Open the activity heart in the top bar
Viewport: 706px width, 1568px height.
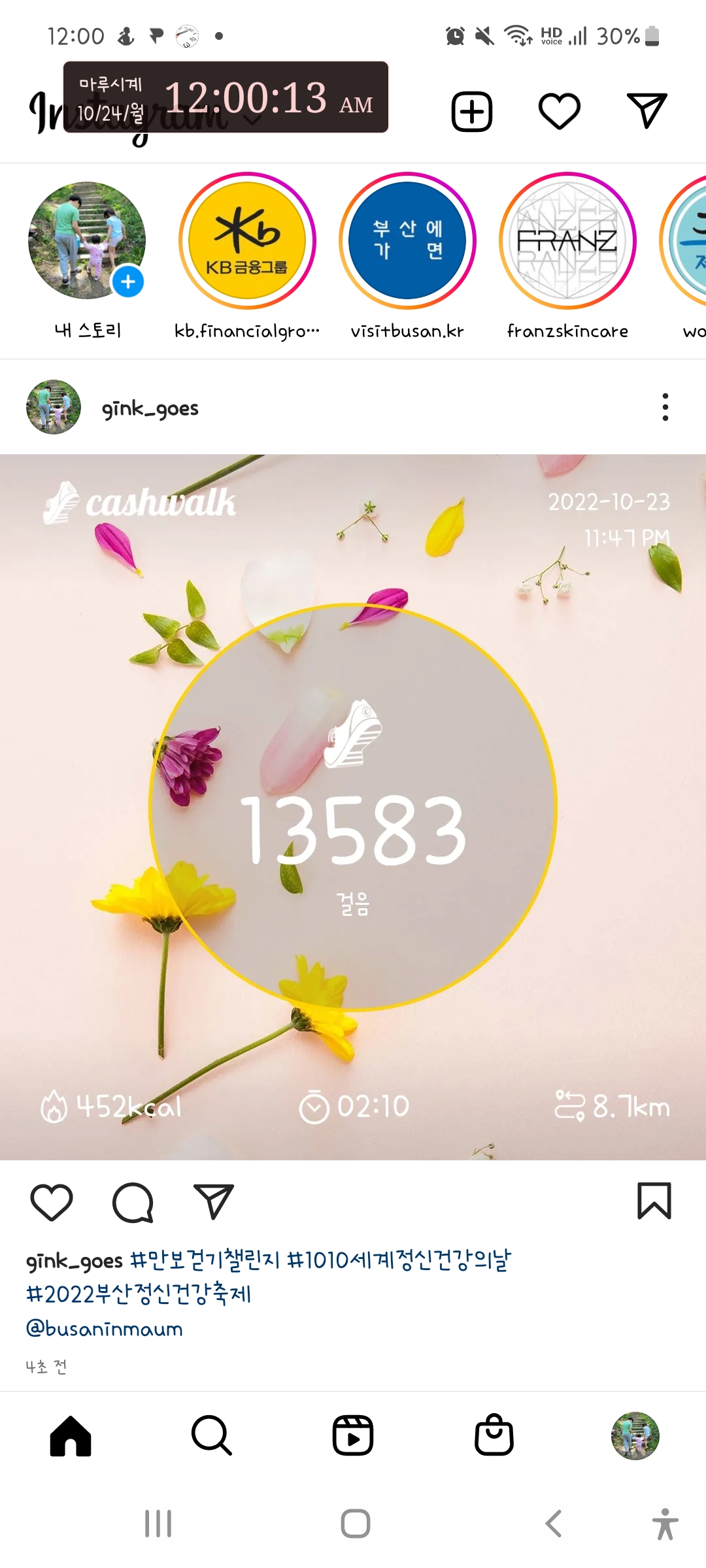(559, 111)
